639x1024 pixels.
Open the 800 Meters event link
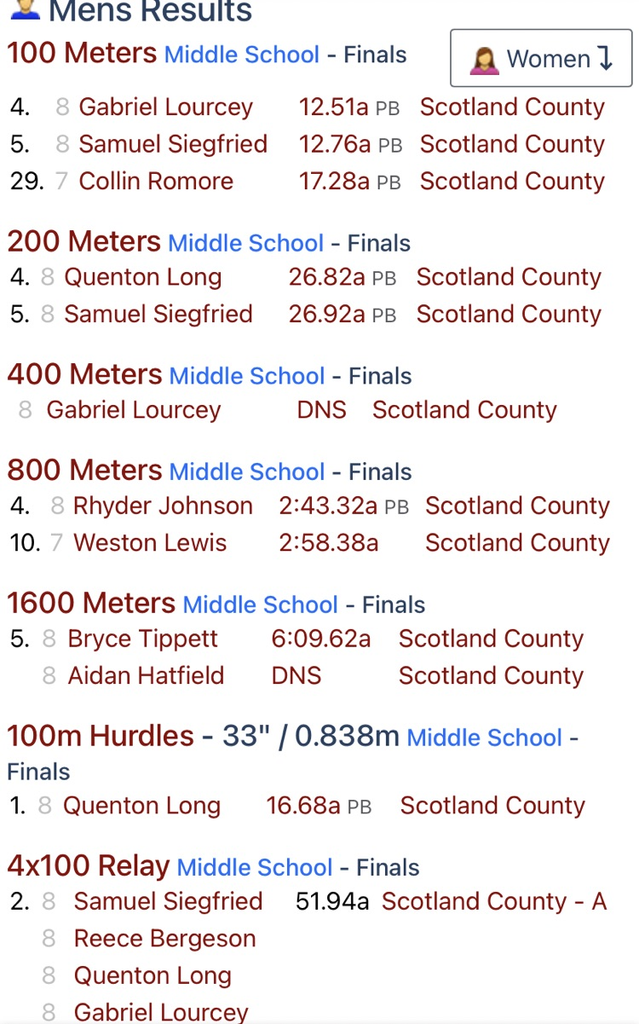[84, 470]
